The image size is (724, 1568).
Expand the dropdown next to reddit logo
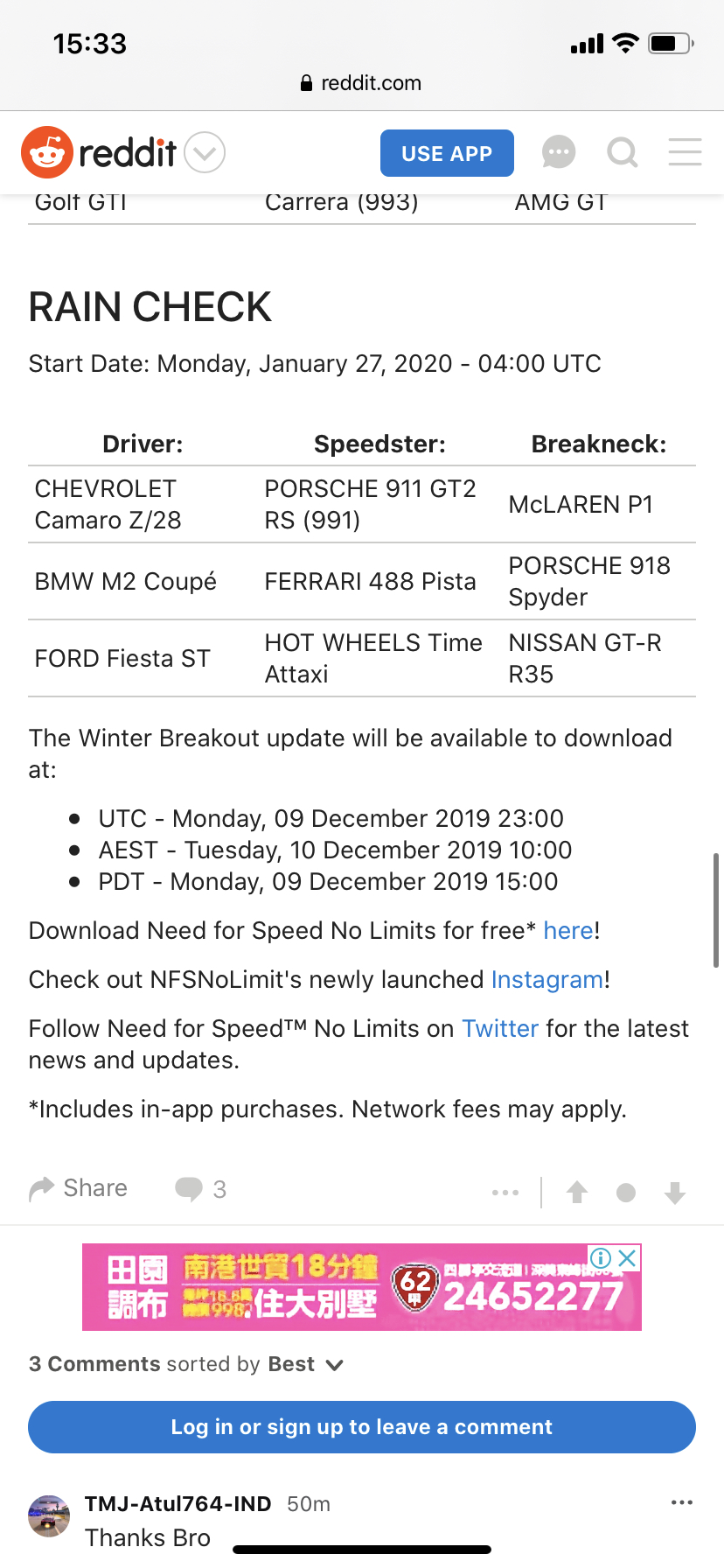pos(205,153)
